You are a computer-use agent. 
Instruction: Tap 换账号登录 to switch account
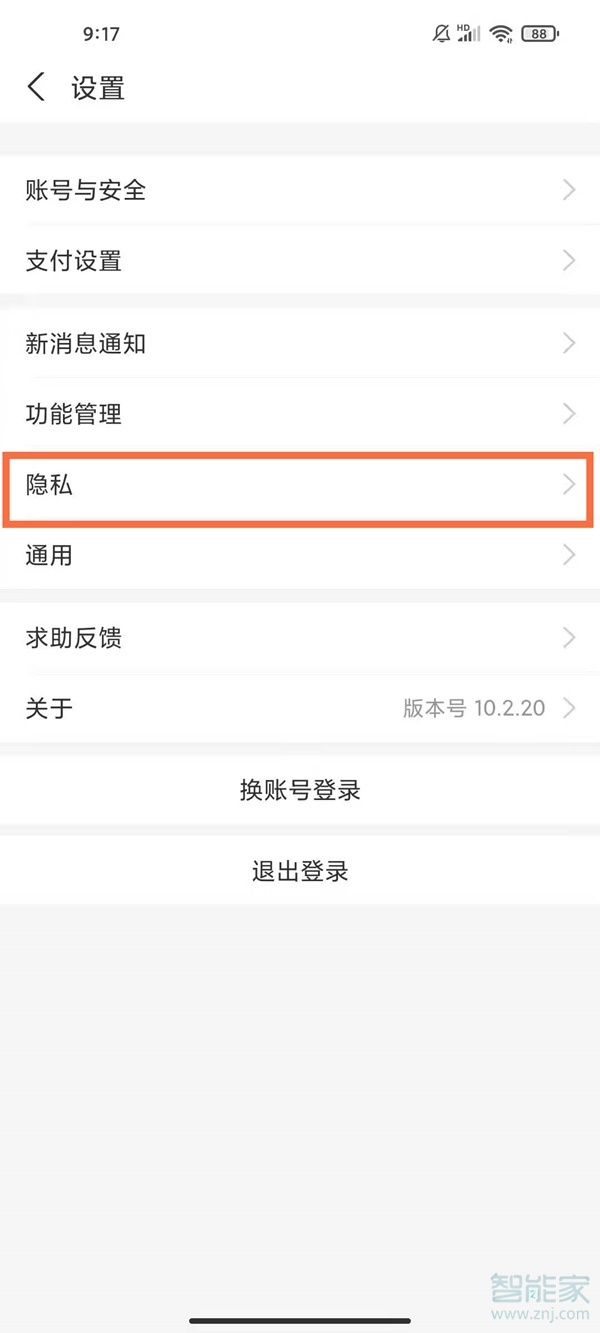click(300, 790)
